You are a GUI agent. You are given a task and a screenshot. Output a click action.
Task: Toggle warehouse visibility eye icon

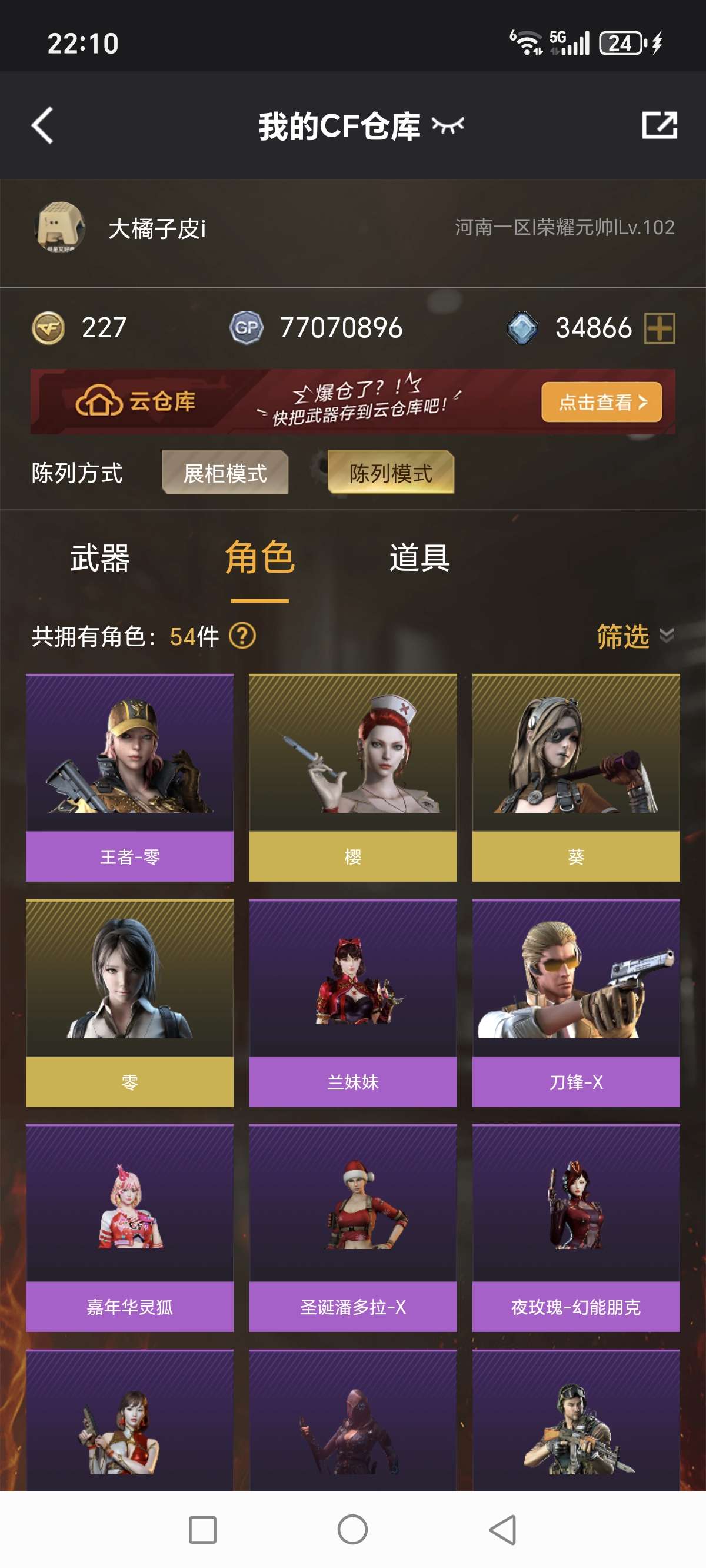[x=447, y=125]
